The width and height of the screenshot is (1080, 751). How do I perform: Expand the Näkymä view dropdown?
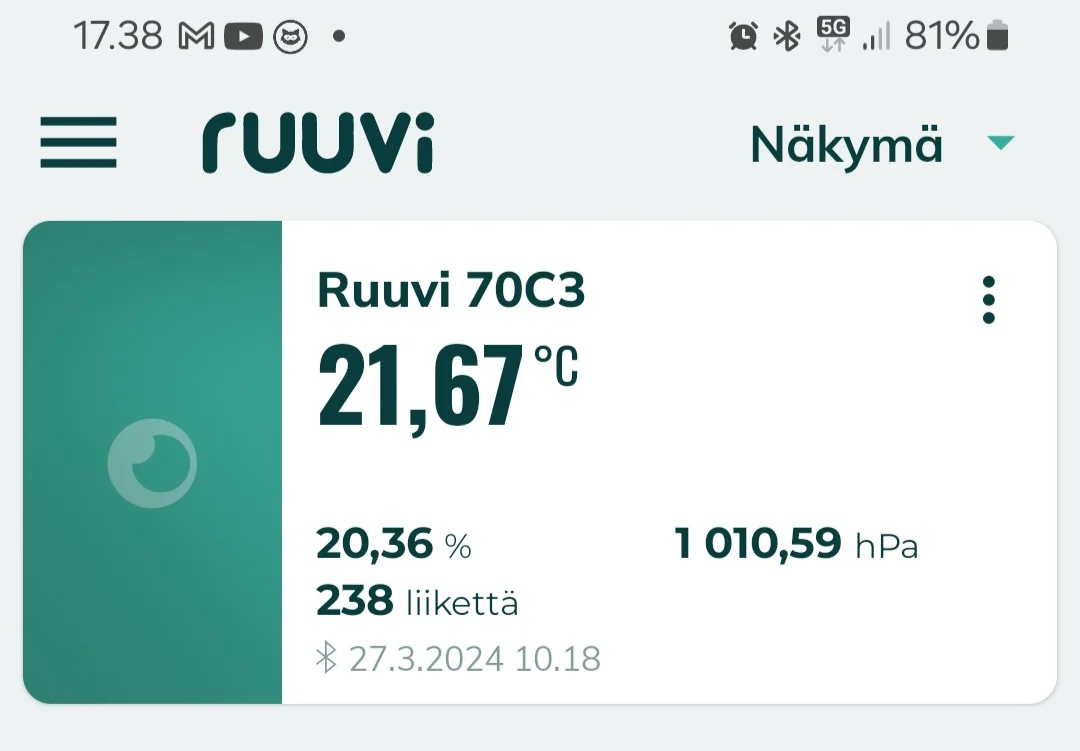click(x=880, y=145)
